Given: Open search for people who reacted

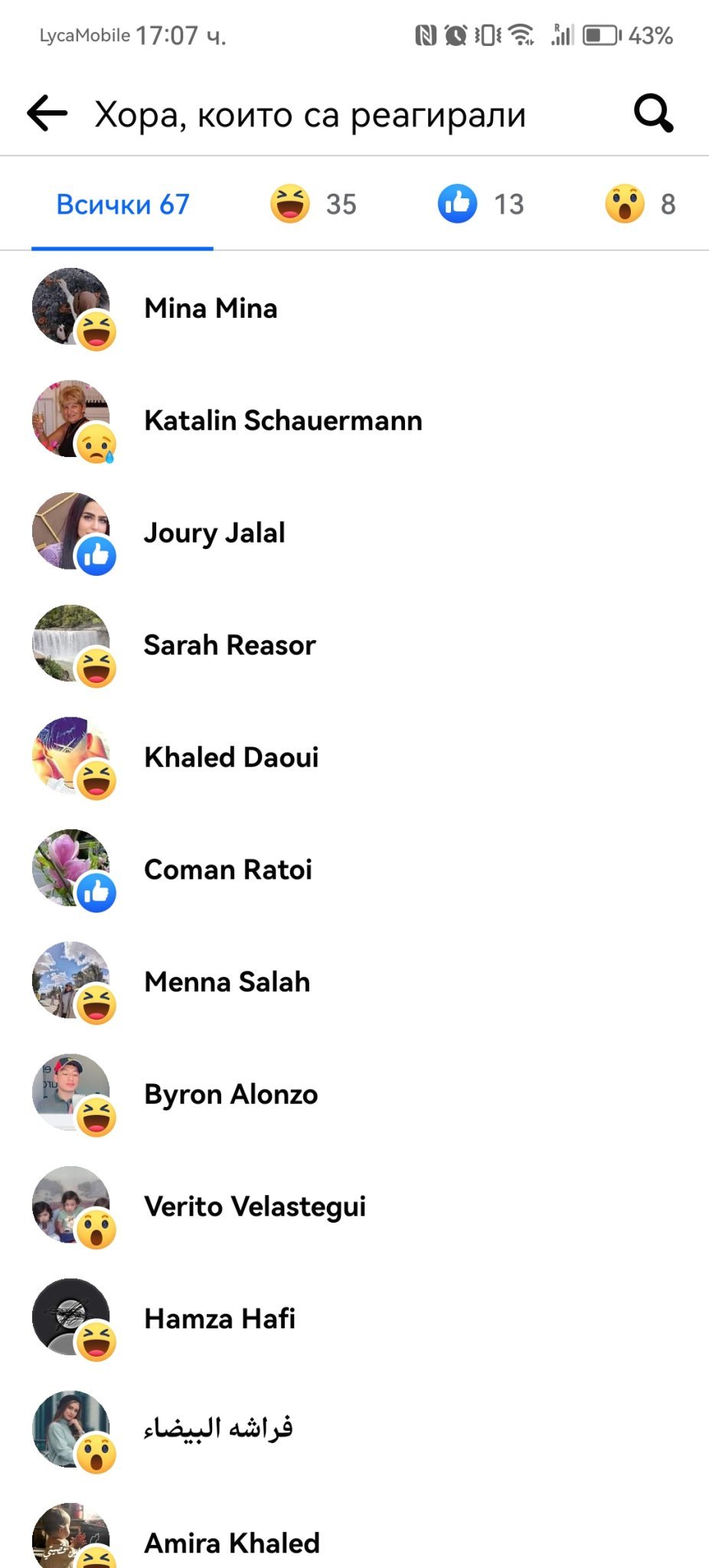Looking at the screenshot, I should [653, 114].
